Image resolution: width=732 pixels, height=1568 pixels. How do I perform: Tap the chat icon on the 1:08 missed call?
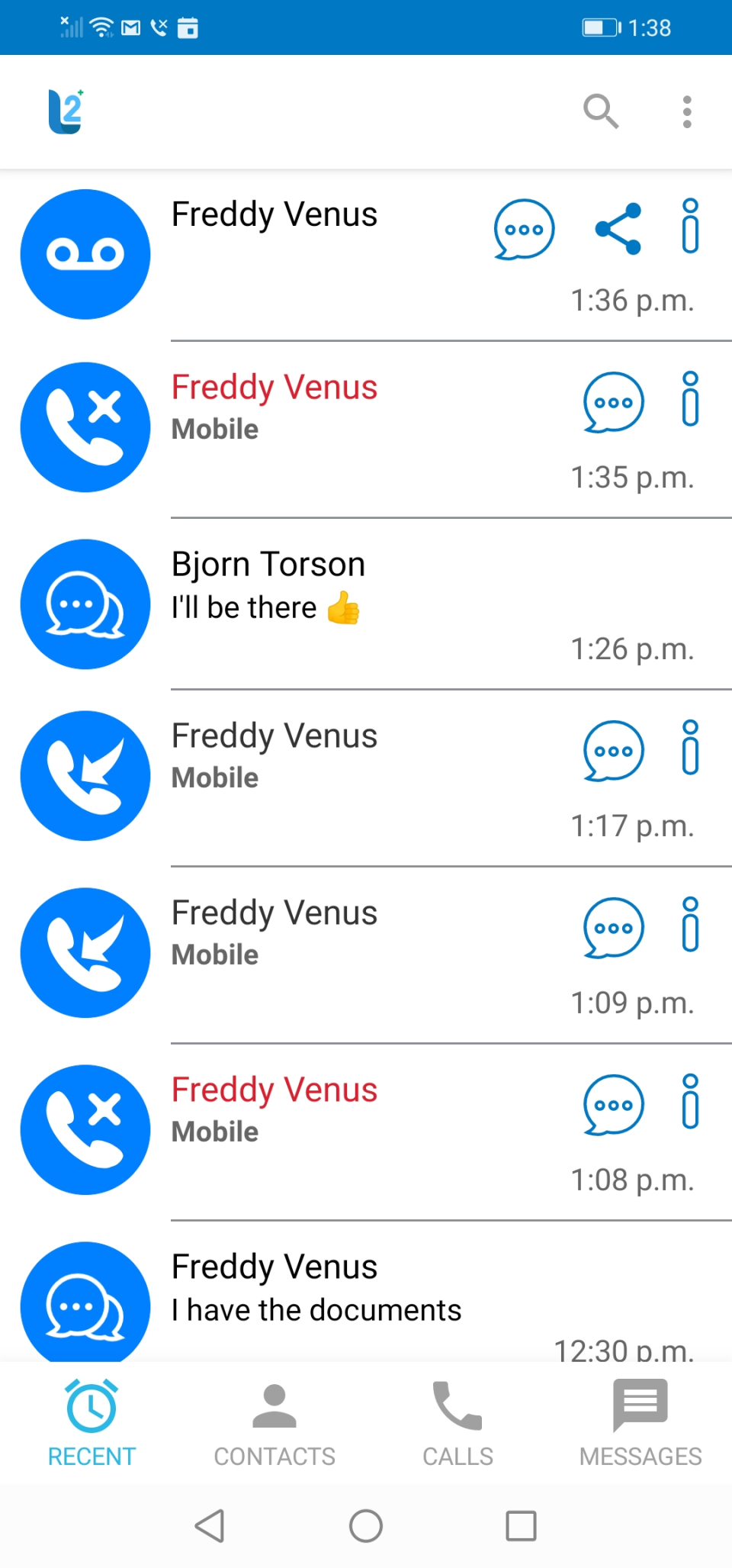(613, 1106)
